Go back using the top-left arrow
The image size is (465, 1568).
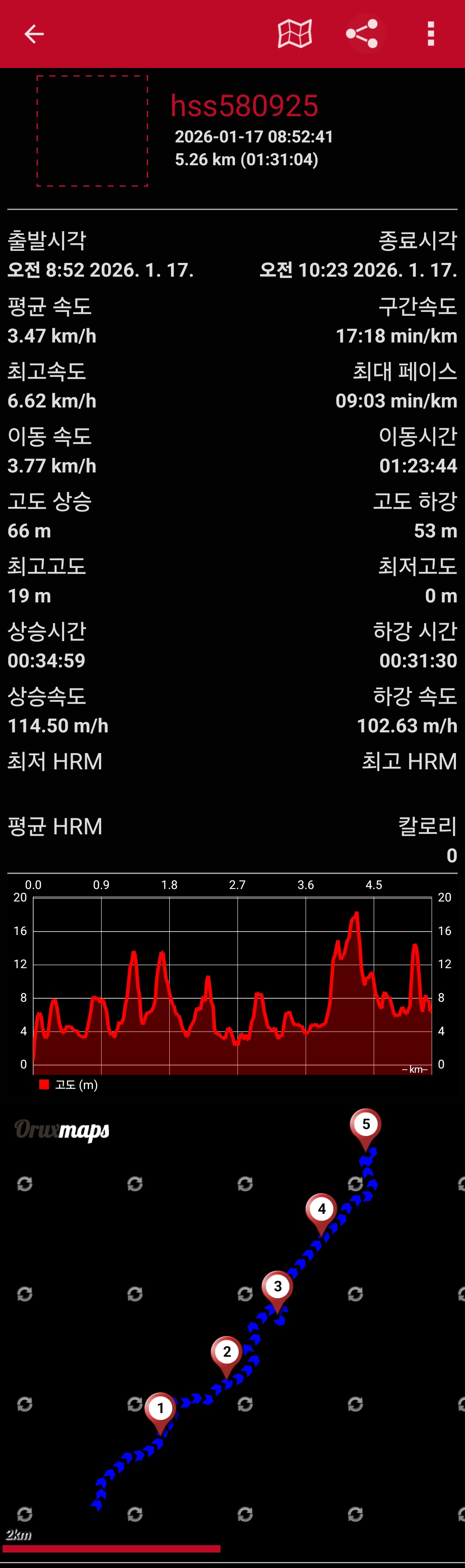tap(34, 34)
